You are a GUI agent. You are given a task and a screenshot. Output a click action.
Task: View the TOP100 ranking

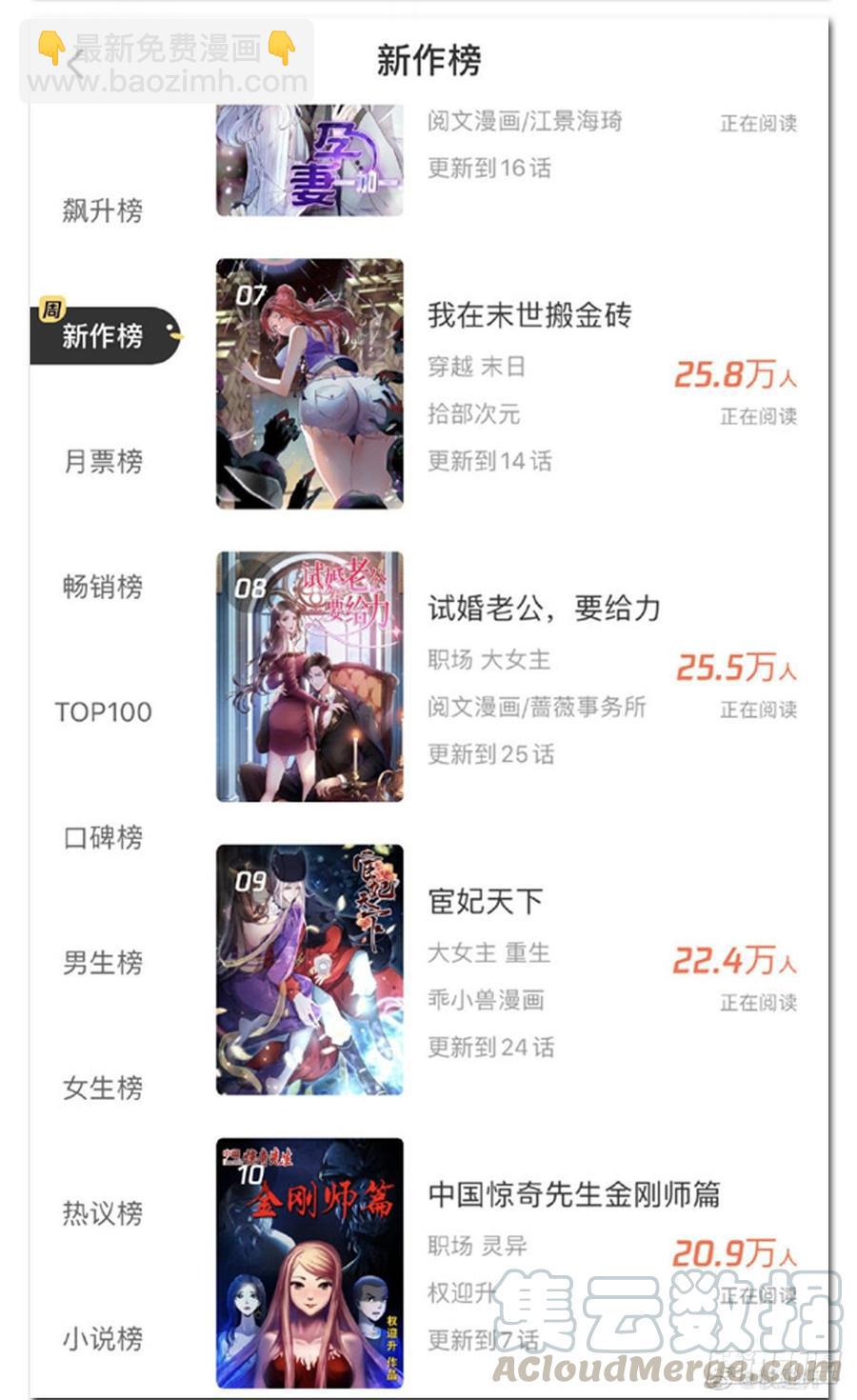(x=103, y=712)
